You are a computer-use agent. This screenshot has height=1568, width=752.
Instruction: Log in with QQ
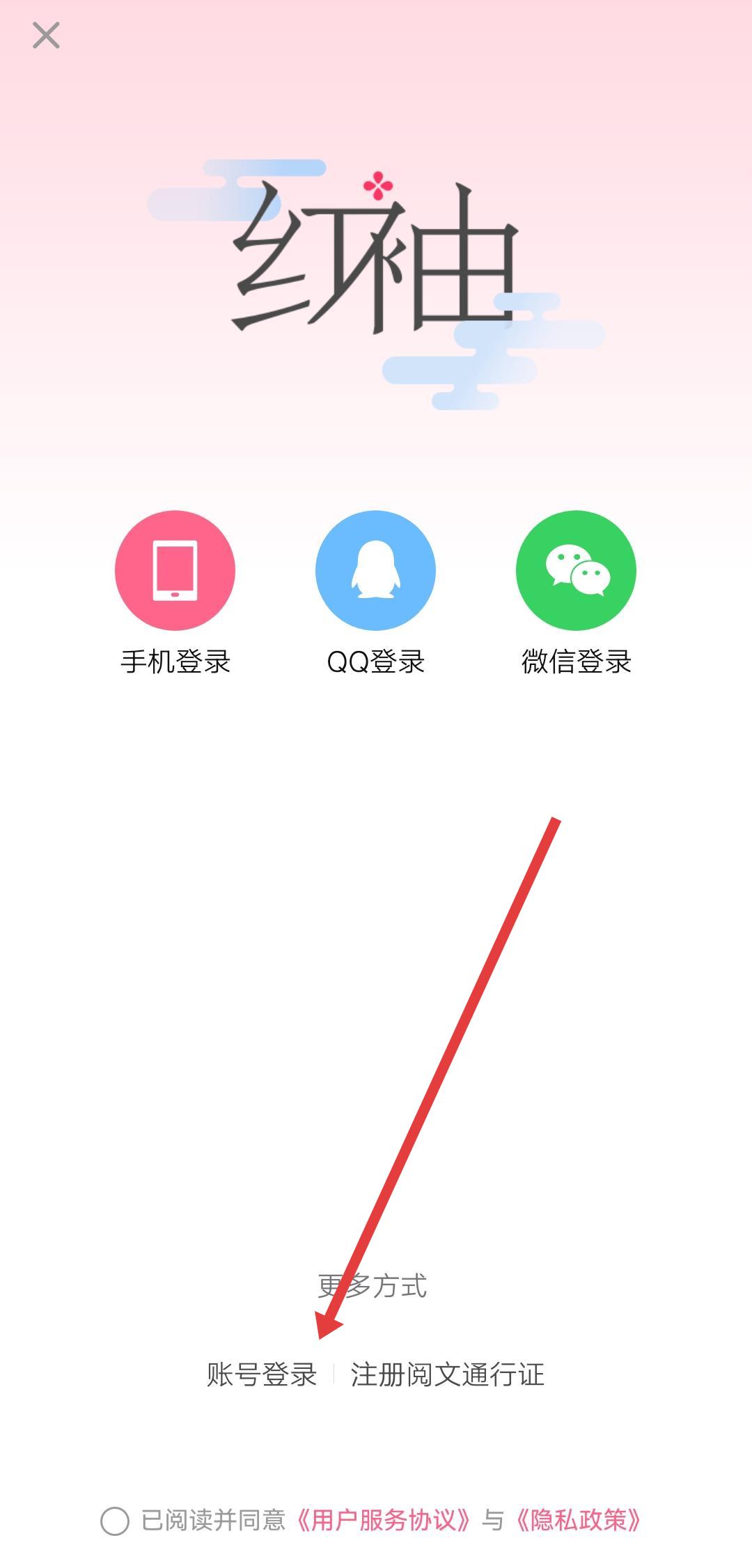tap(375, 571)
